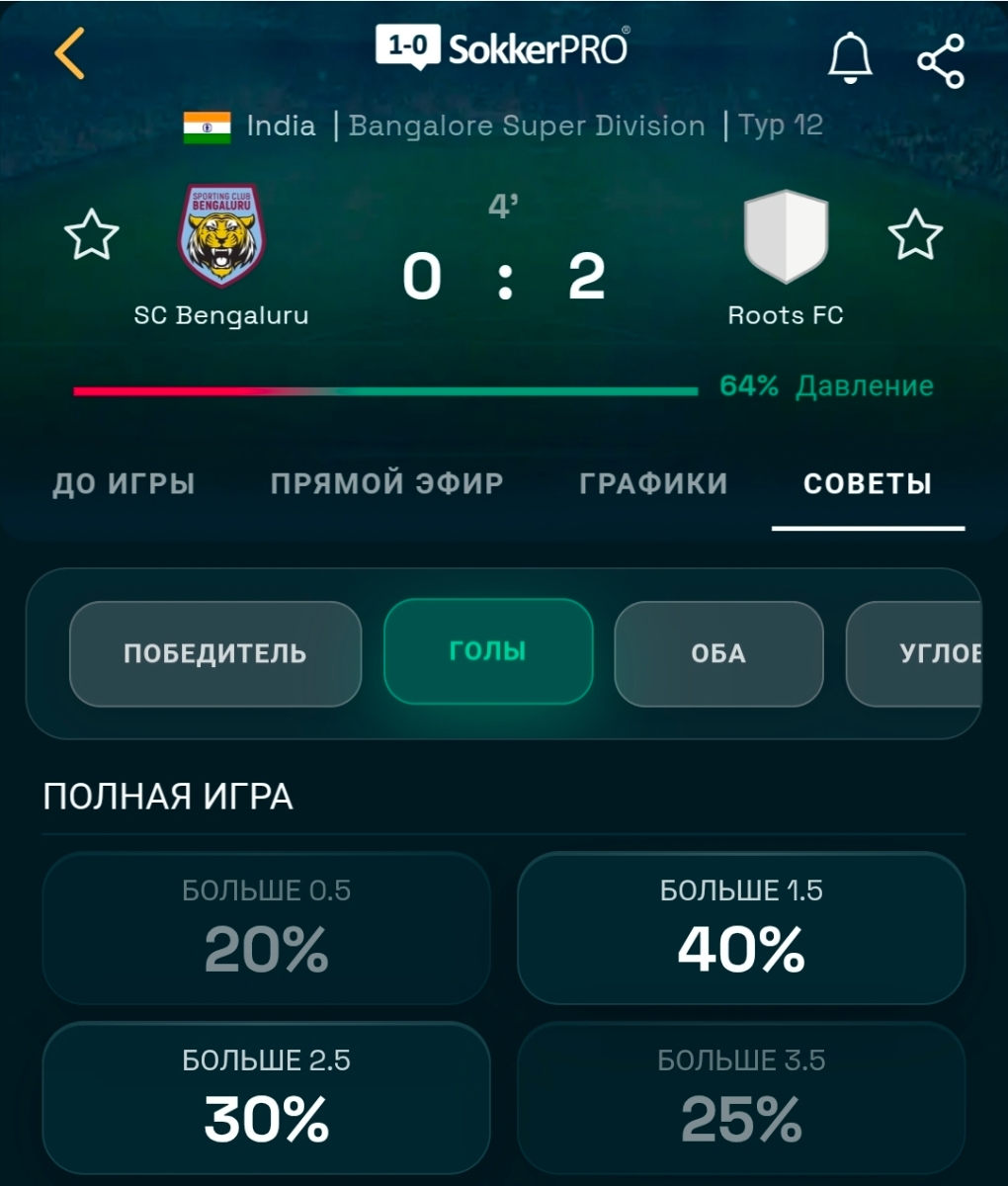Favorite Roots FC with the star
The height and width of the screenshot is (1186, 1008).
click(x=915, y=235)
